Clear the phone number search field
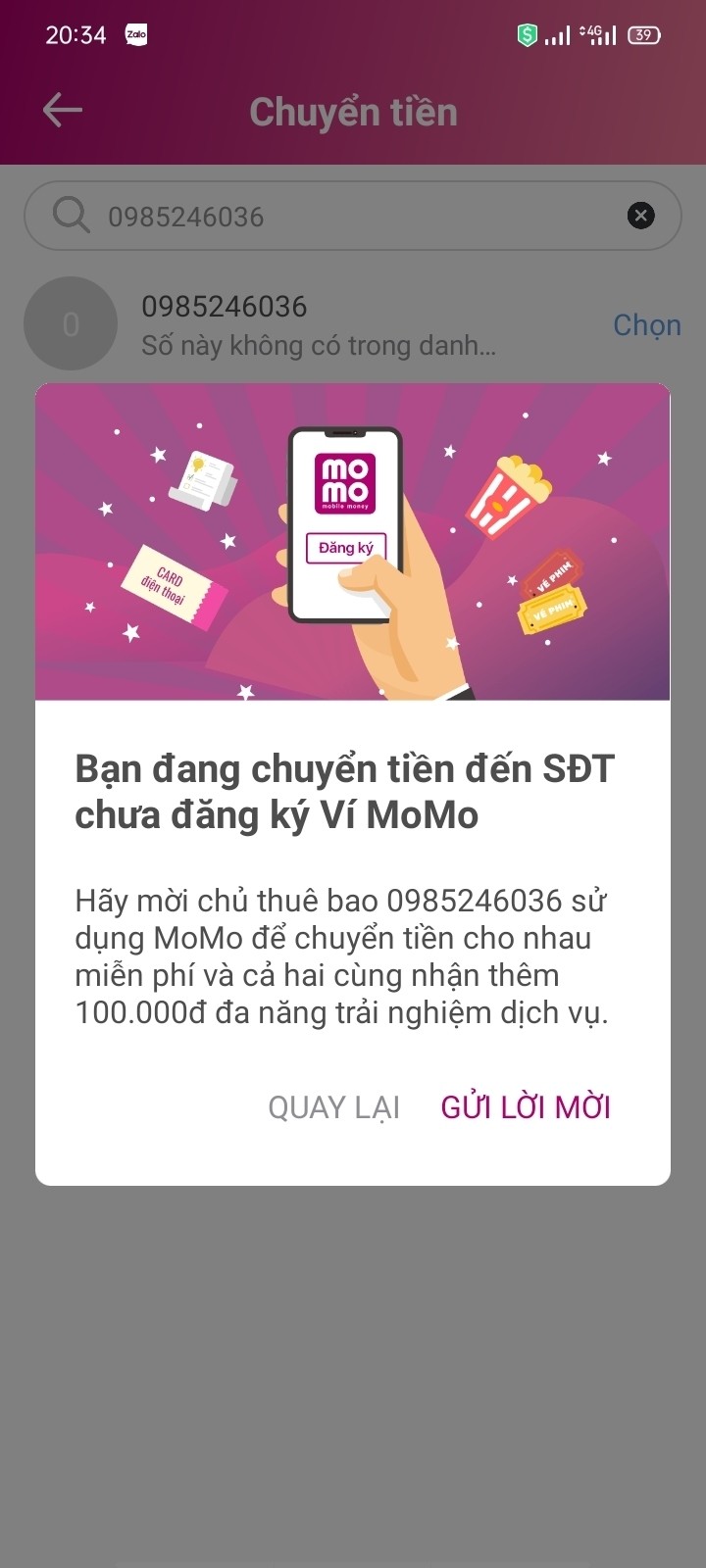Screen dimensions: 706x1568 click(640, 216)
